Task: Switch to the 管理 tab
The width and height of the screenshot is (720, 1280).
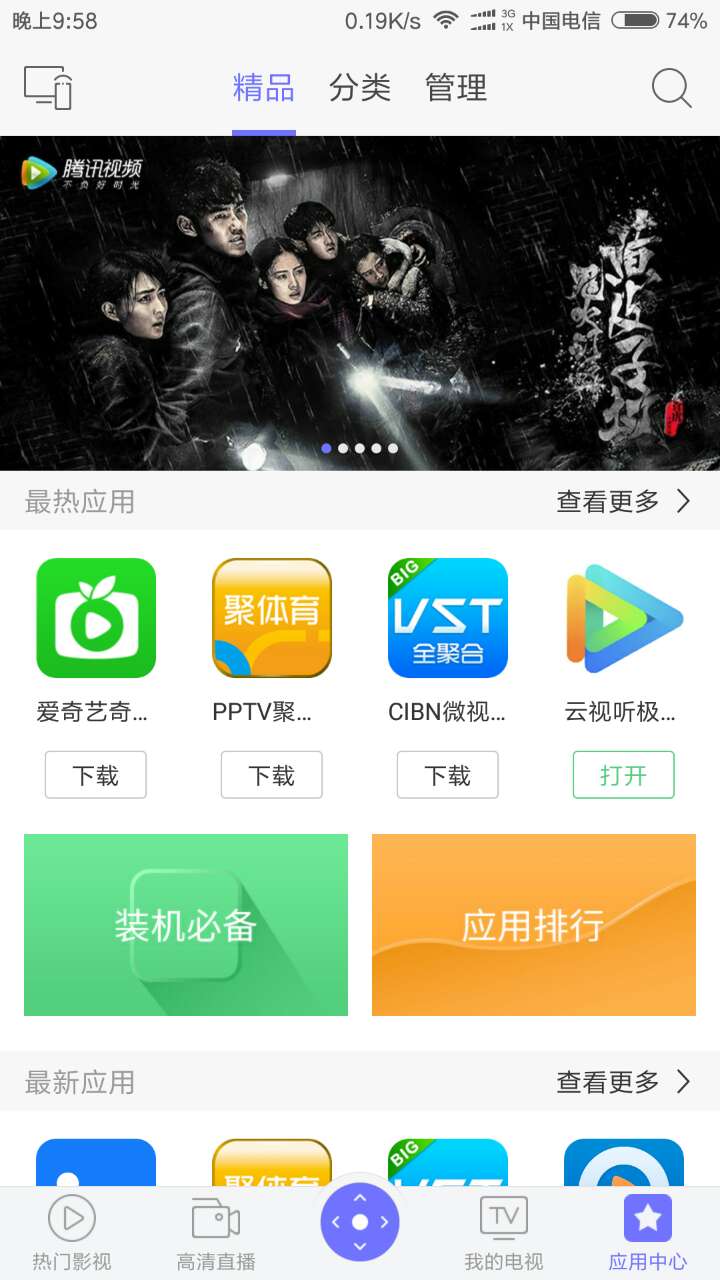Action: [x=455, y=88]
